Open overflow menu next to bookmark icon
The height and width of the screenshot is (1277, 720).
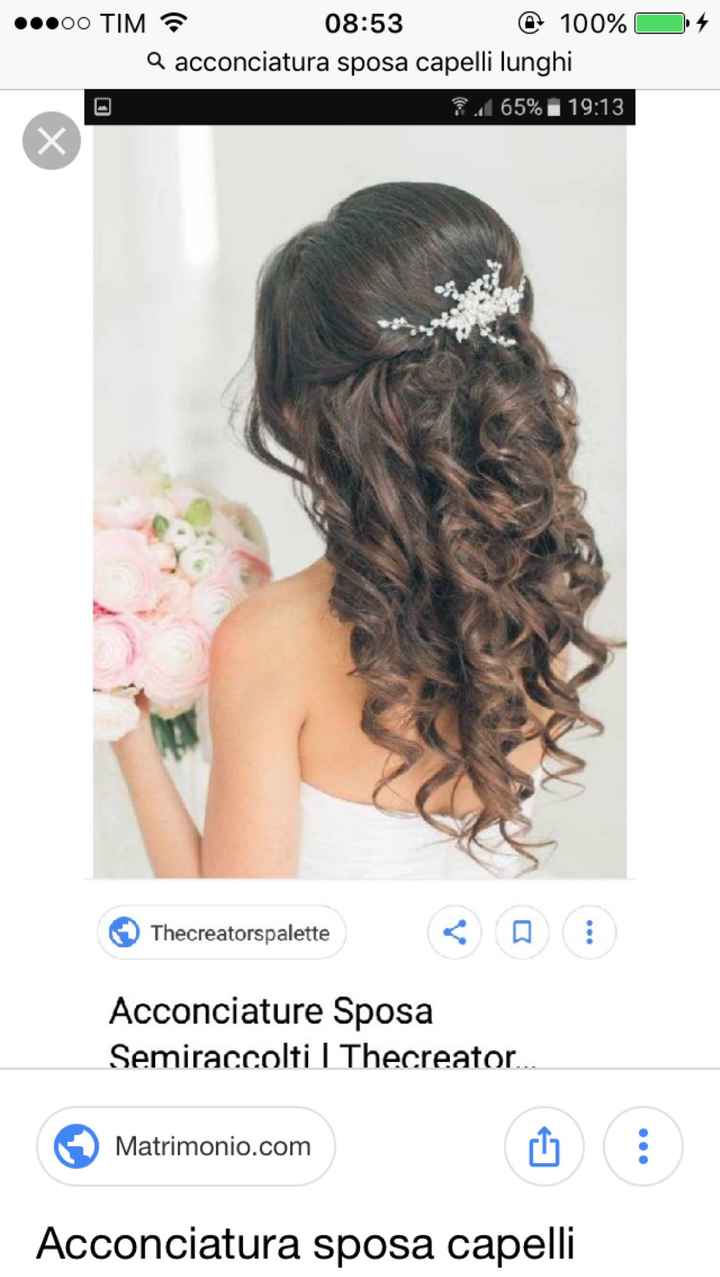click(x=589, y=933)
